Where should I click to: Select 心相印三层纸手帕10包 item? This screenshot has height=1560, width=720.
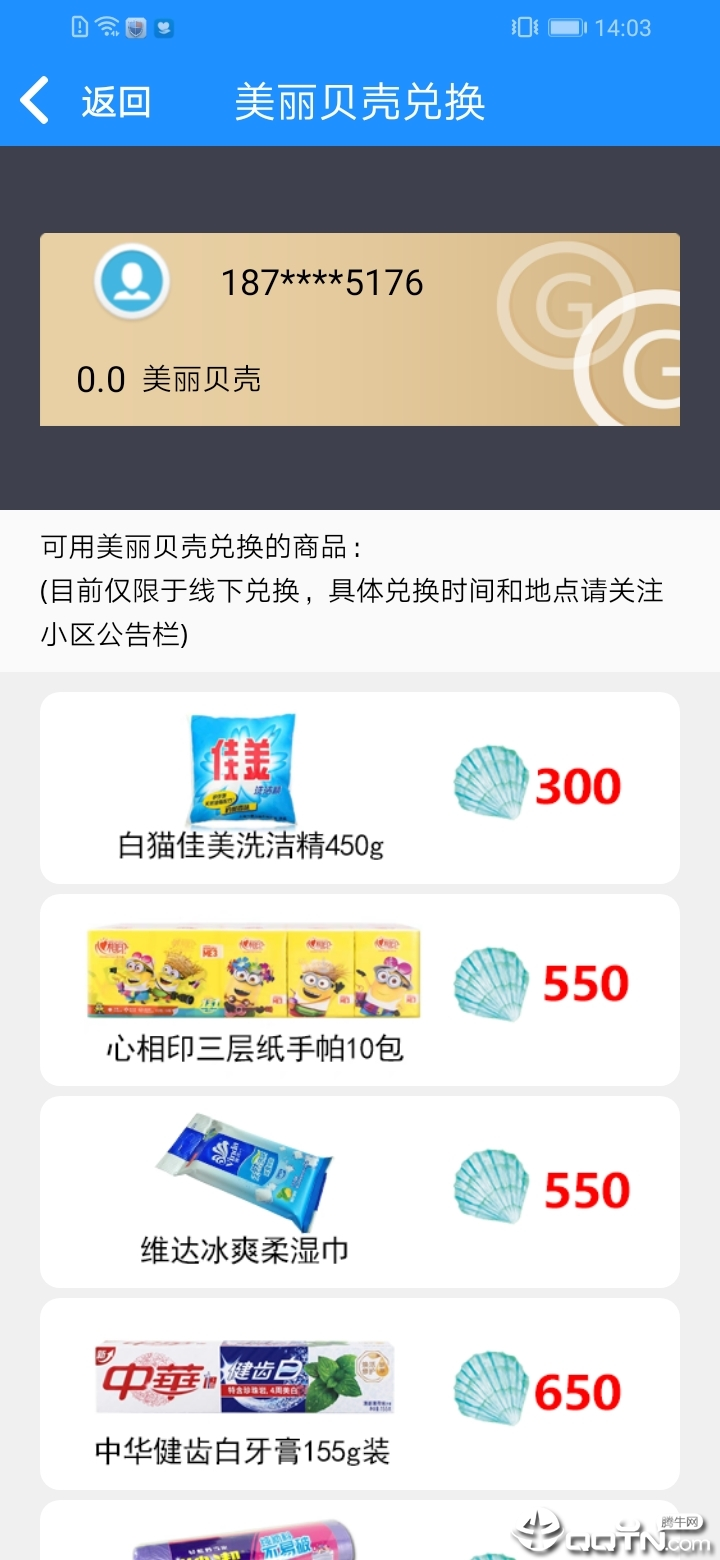[x=359, y=990]
